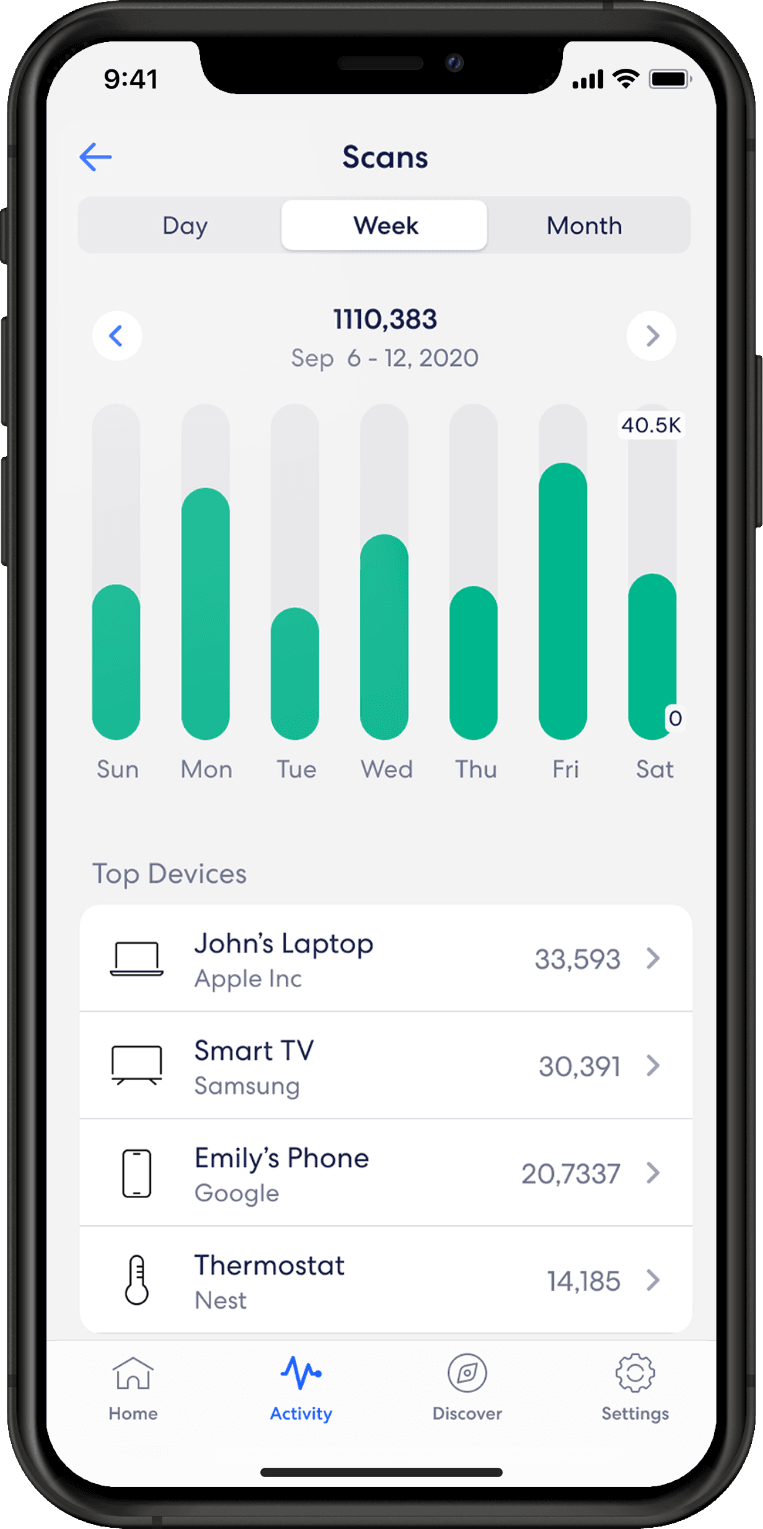Open the Smart TV row
Screen dimensions: 763x1529
point(386,1066)
